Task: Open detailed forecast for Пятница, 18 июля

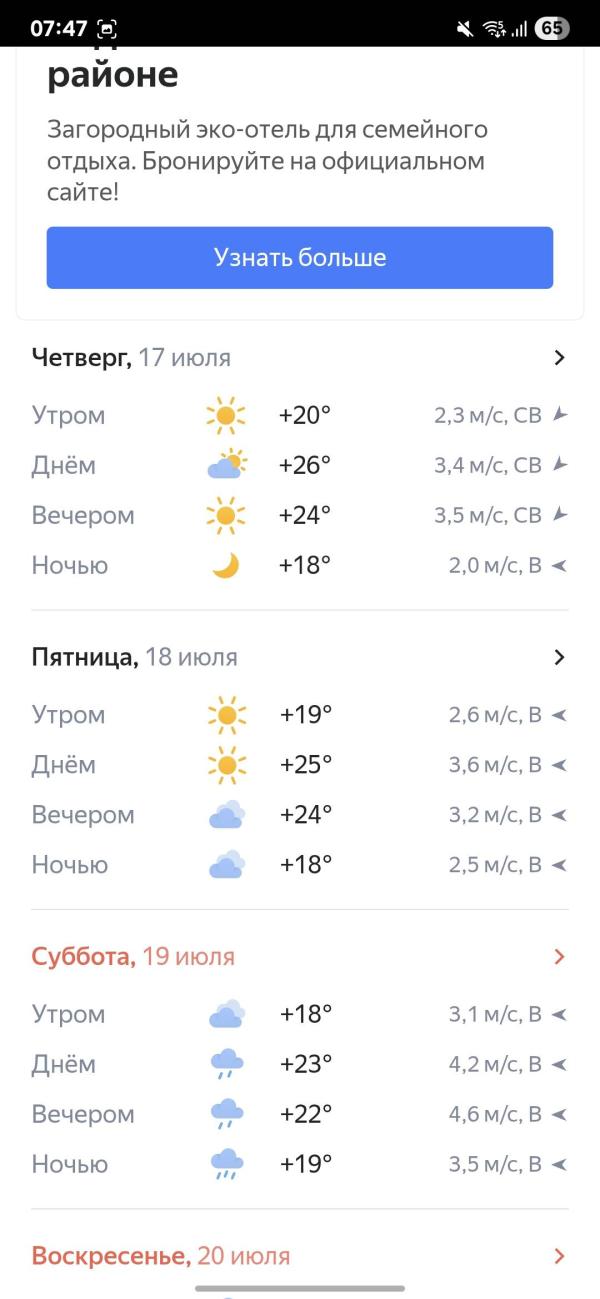Action: (558, 658)
